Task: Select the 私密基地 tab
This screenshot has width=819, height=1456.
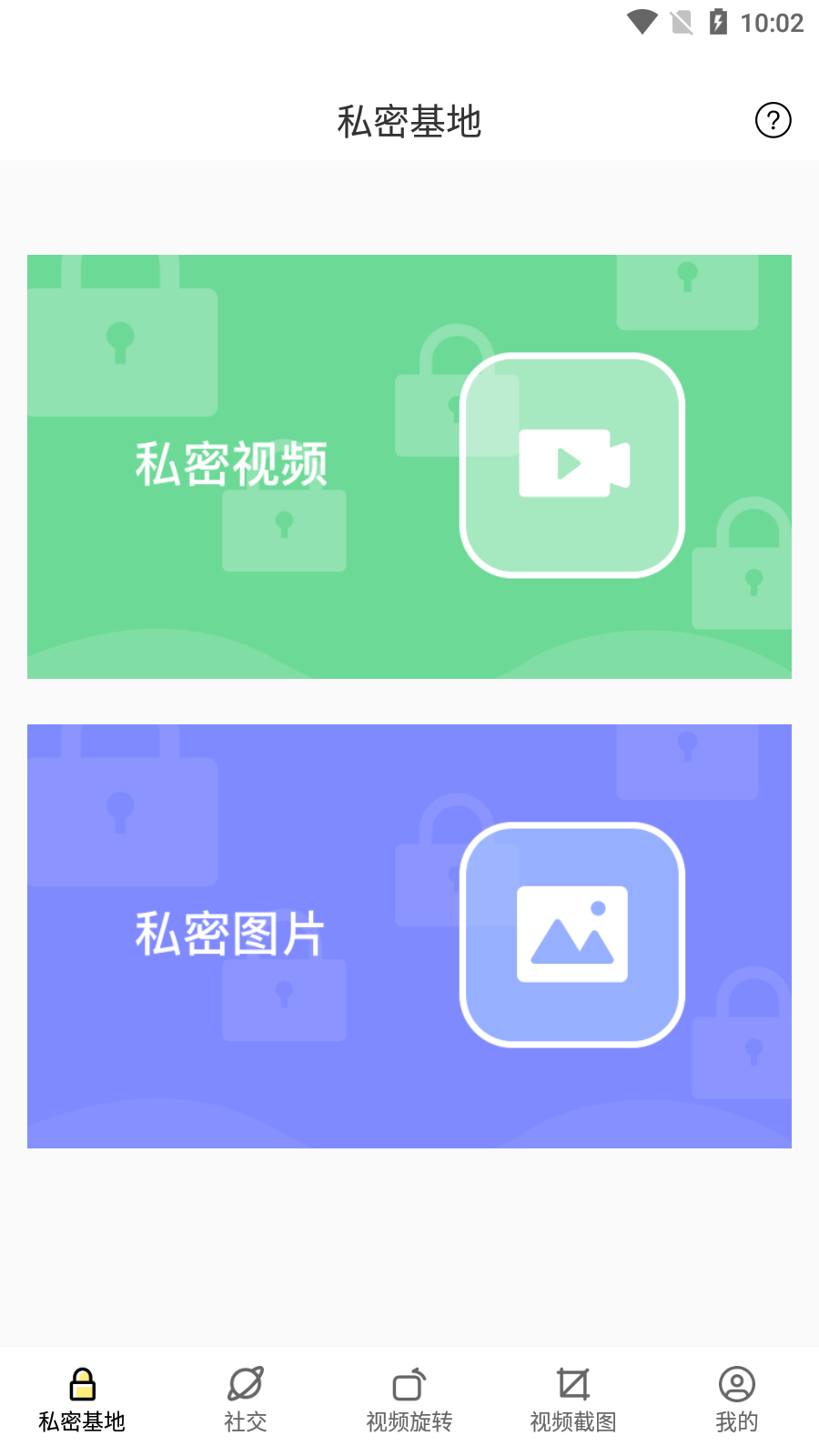Action: tap(82, 1401)
